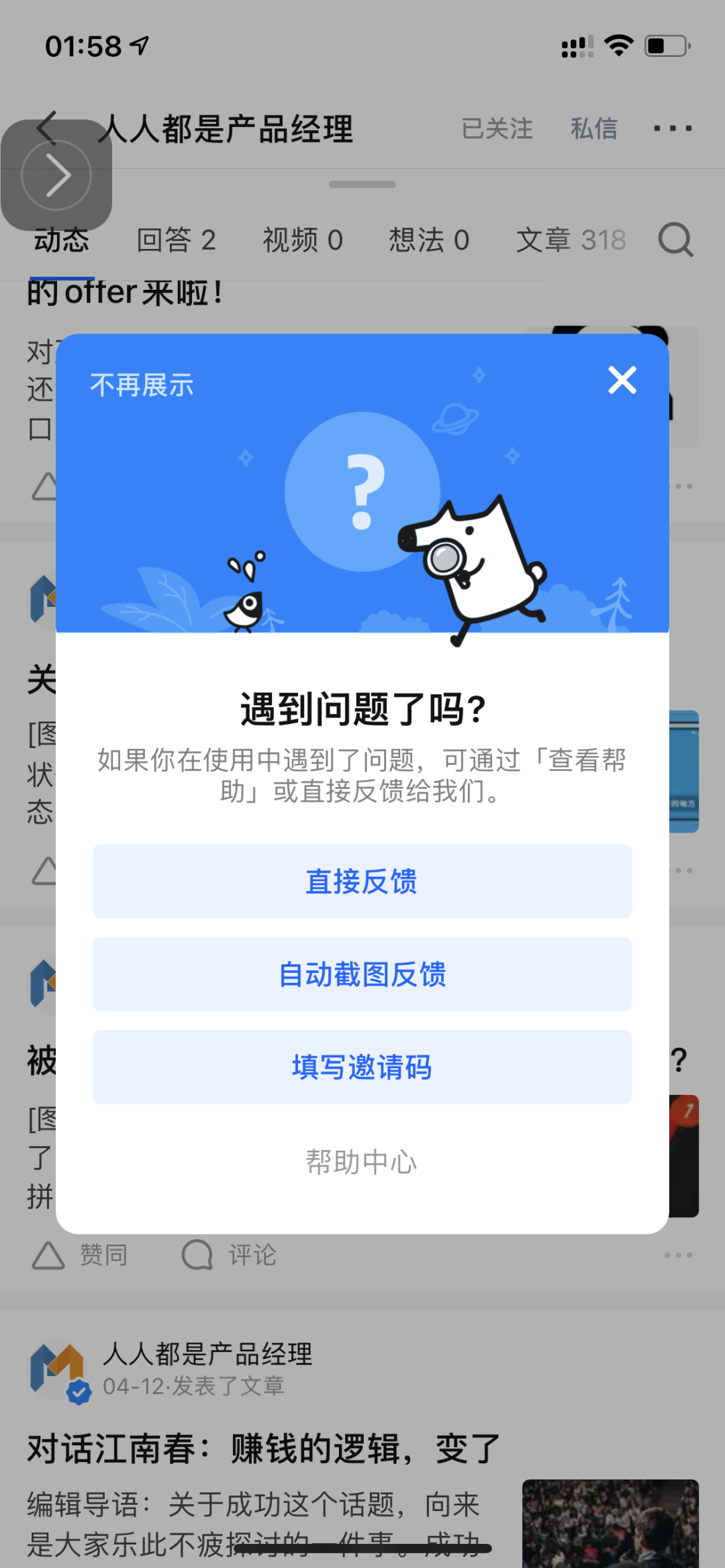Tap 不再展示 to stop showing this dialog
This screenshot has height=1568, width=725.
[x=142, y=384]
